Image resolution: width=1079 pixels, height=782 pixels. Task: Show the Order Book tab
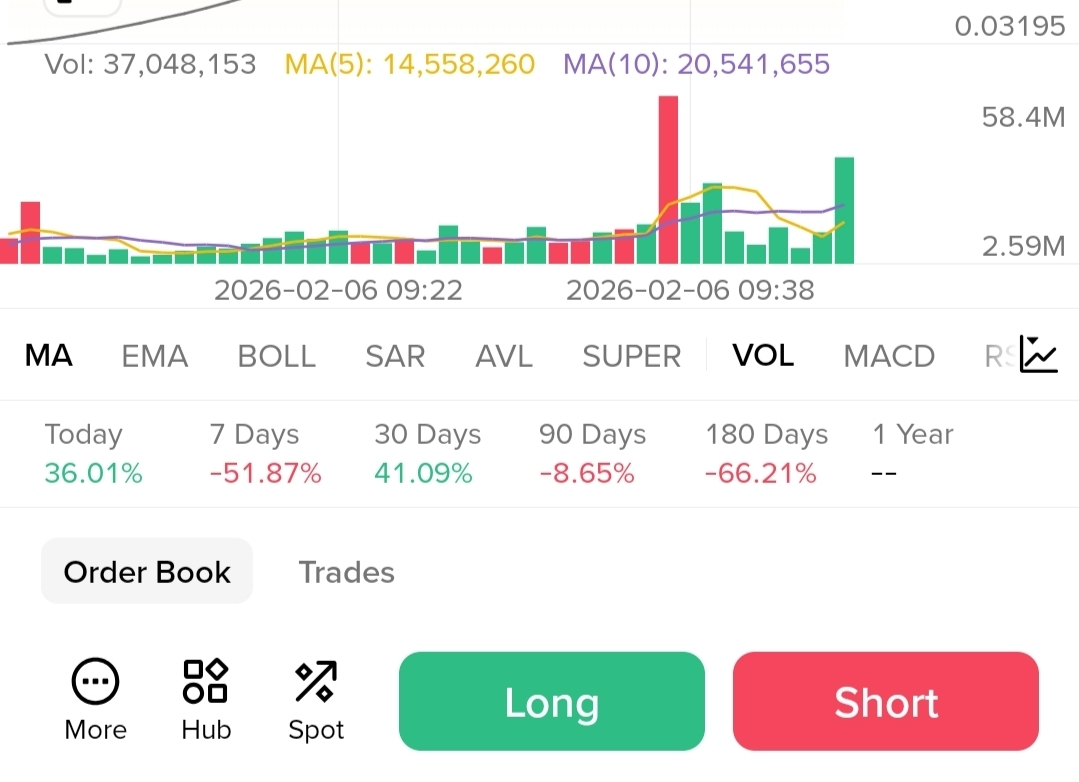(147, 572)
